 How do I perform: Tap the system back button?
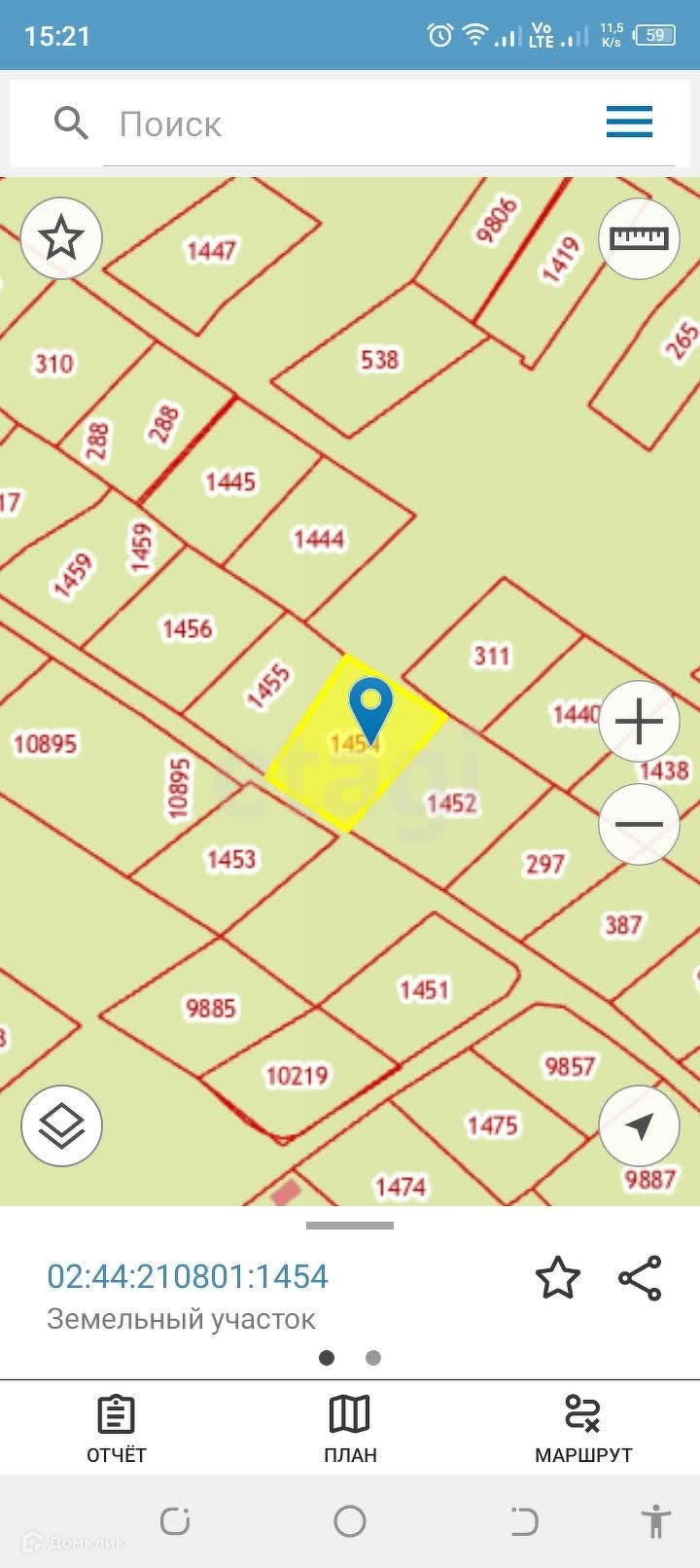click(524, 1521)
